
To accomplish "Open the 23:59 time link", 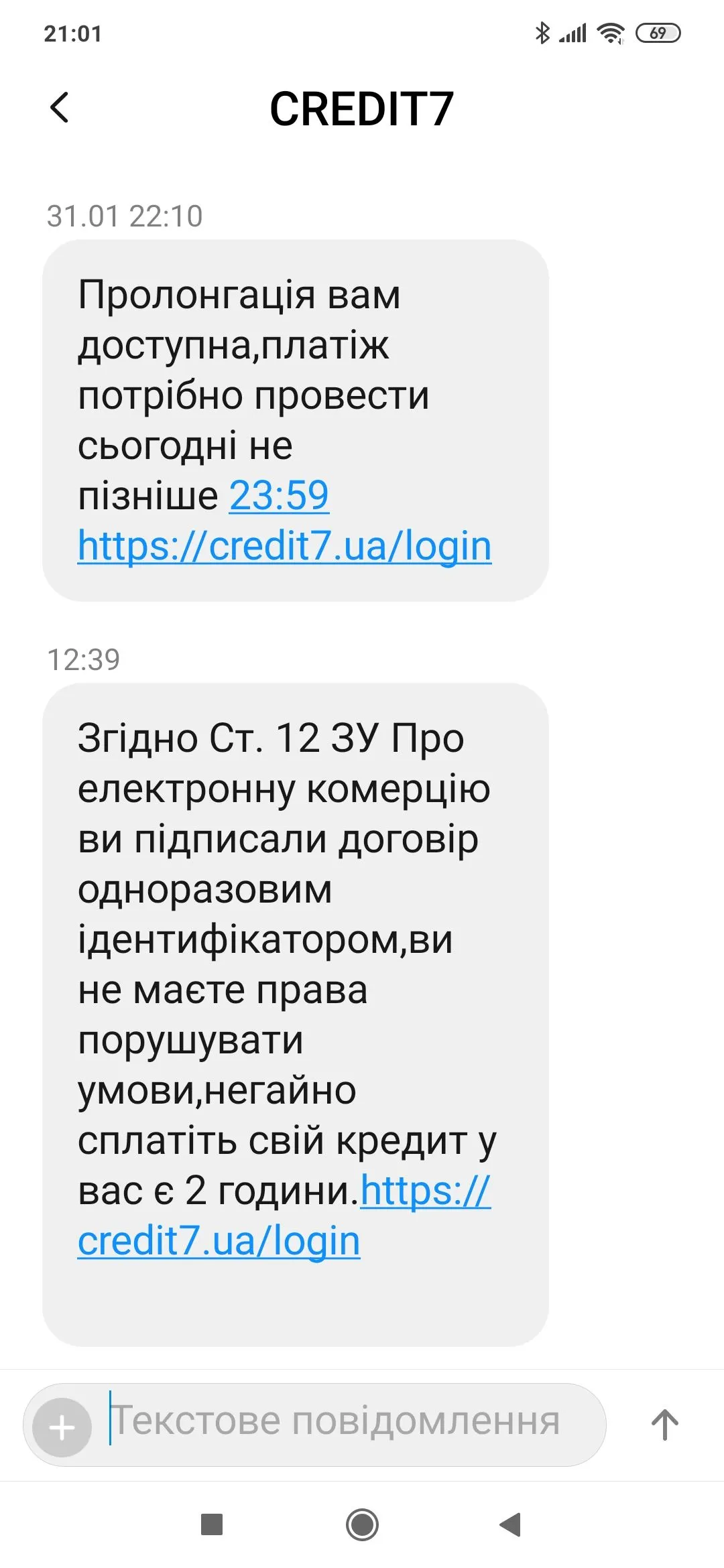I will [x=279, y=495].
